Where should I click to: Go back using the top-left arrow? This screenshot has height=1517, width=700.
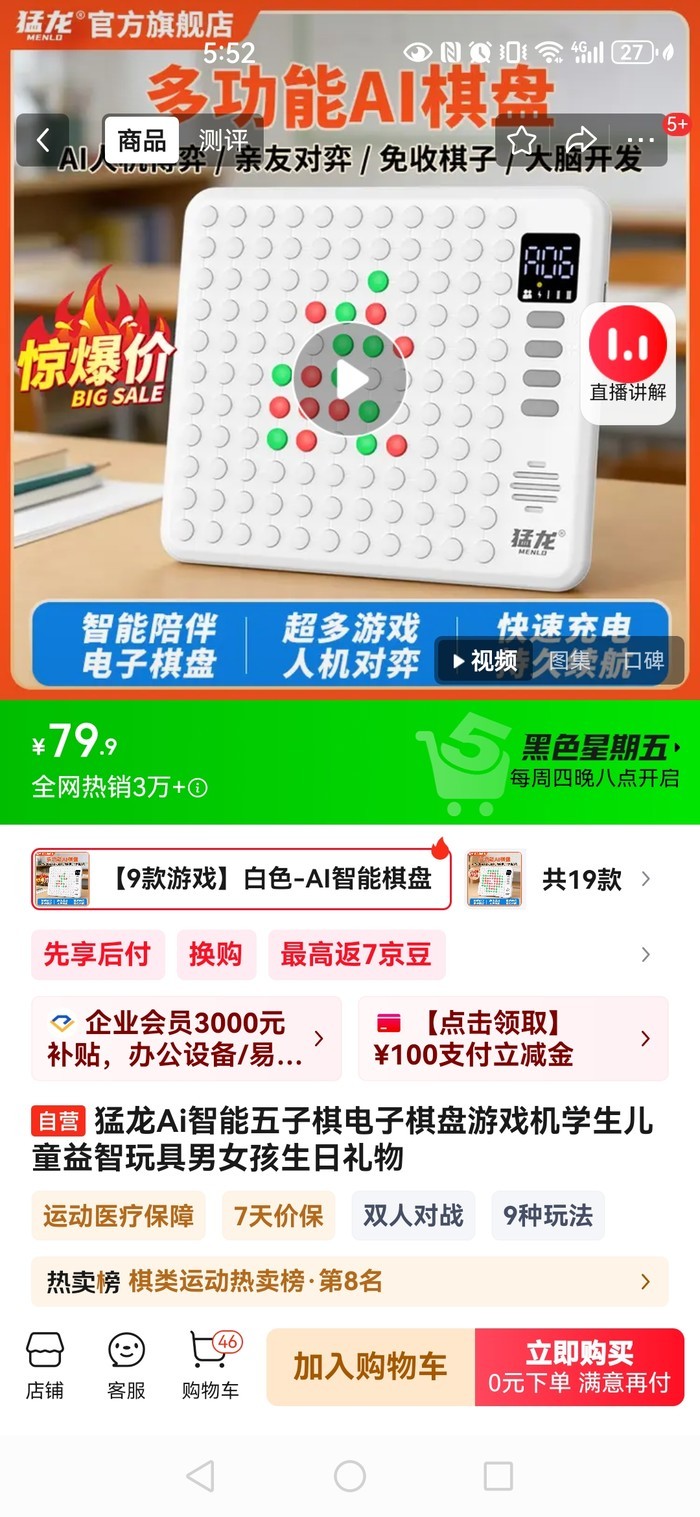(43, 140)
